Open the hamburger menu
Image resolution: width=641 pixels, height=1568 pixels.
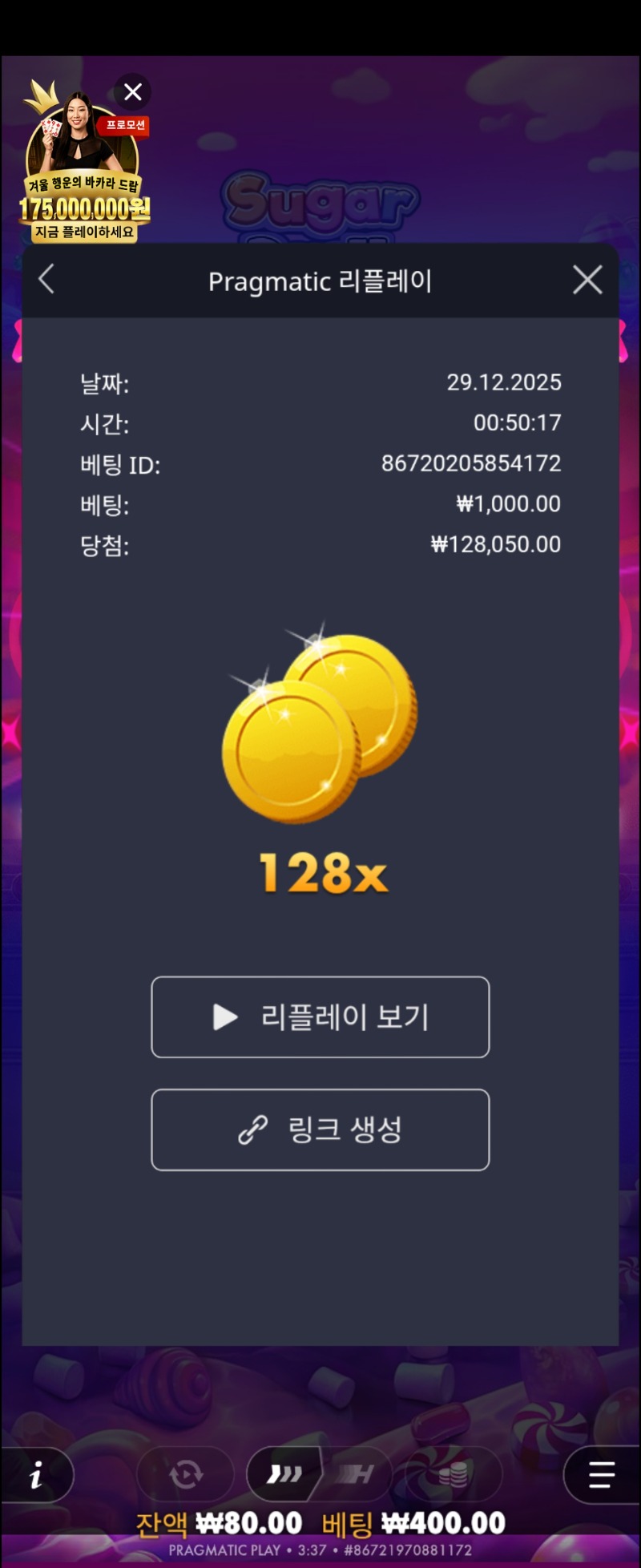click(x=601, y=1474)
